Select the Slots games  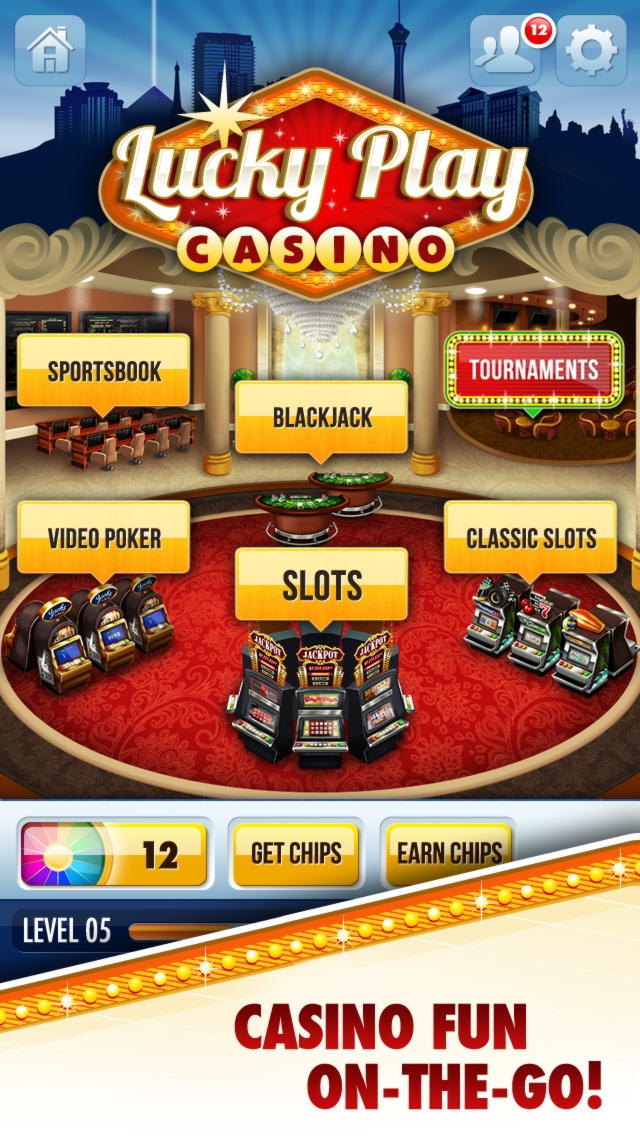click(321, 585)
